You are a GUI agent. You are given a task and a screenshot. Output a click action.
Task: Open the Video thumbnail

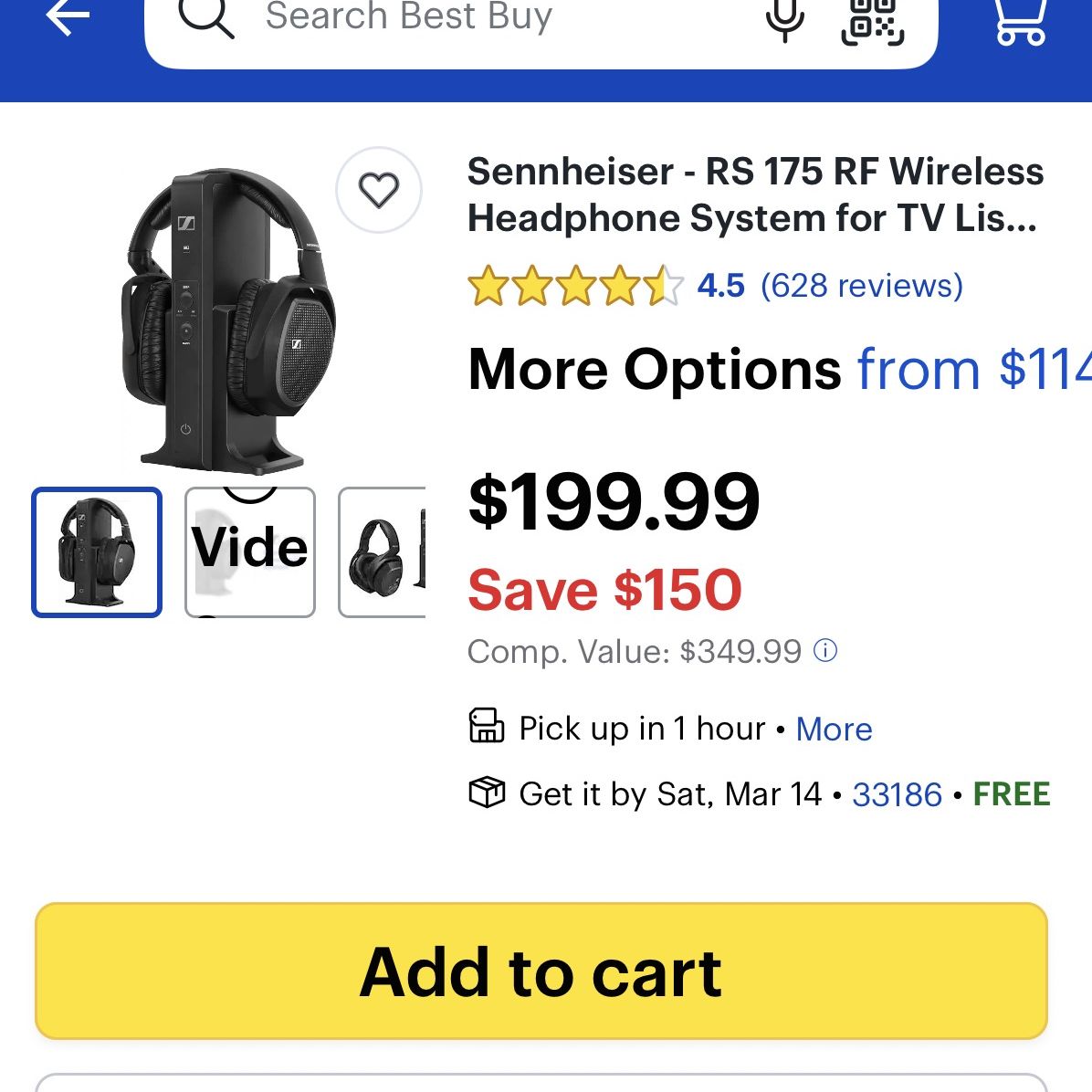[250, 552]
